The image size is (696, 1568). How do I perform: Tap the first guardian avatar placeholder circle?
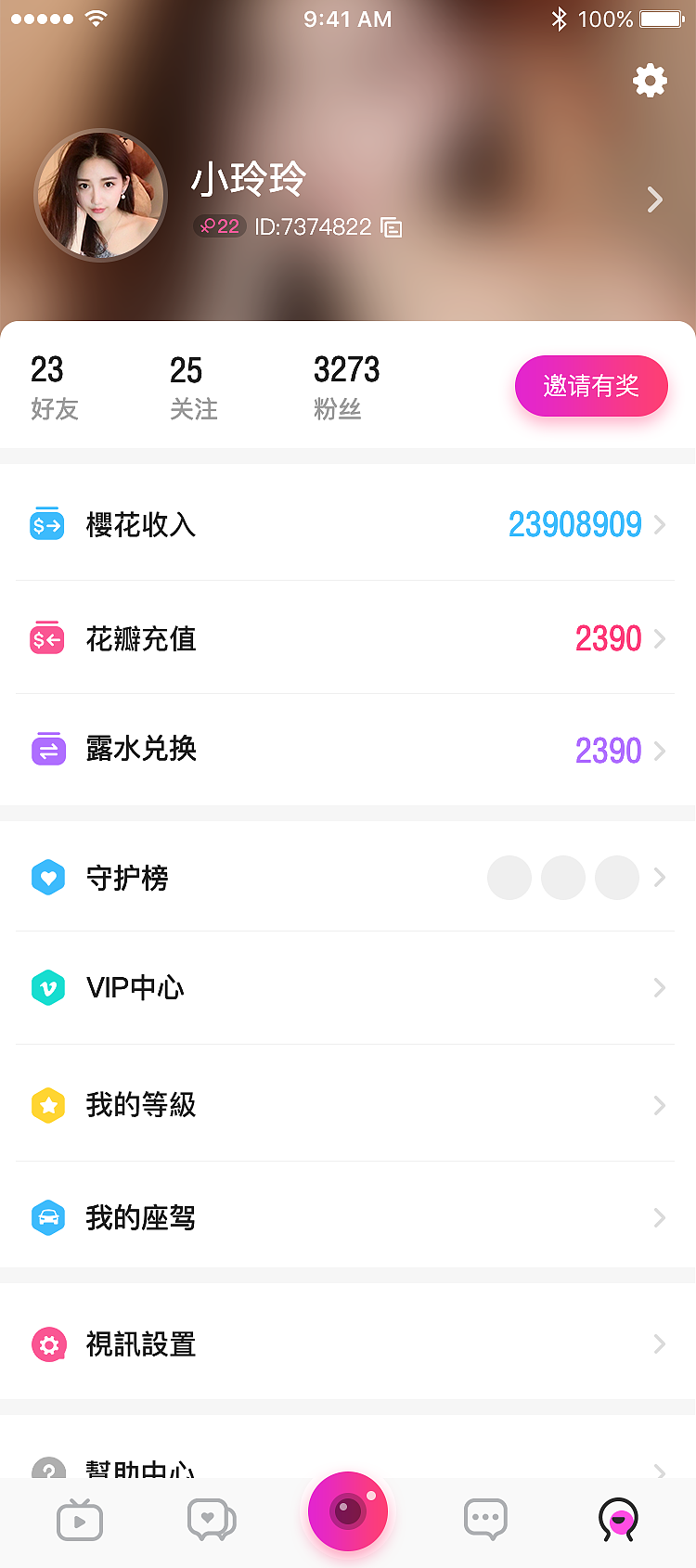[x=509, y=877]
